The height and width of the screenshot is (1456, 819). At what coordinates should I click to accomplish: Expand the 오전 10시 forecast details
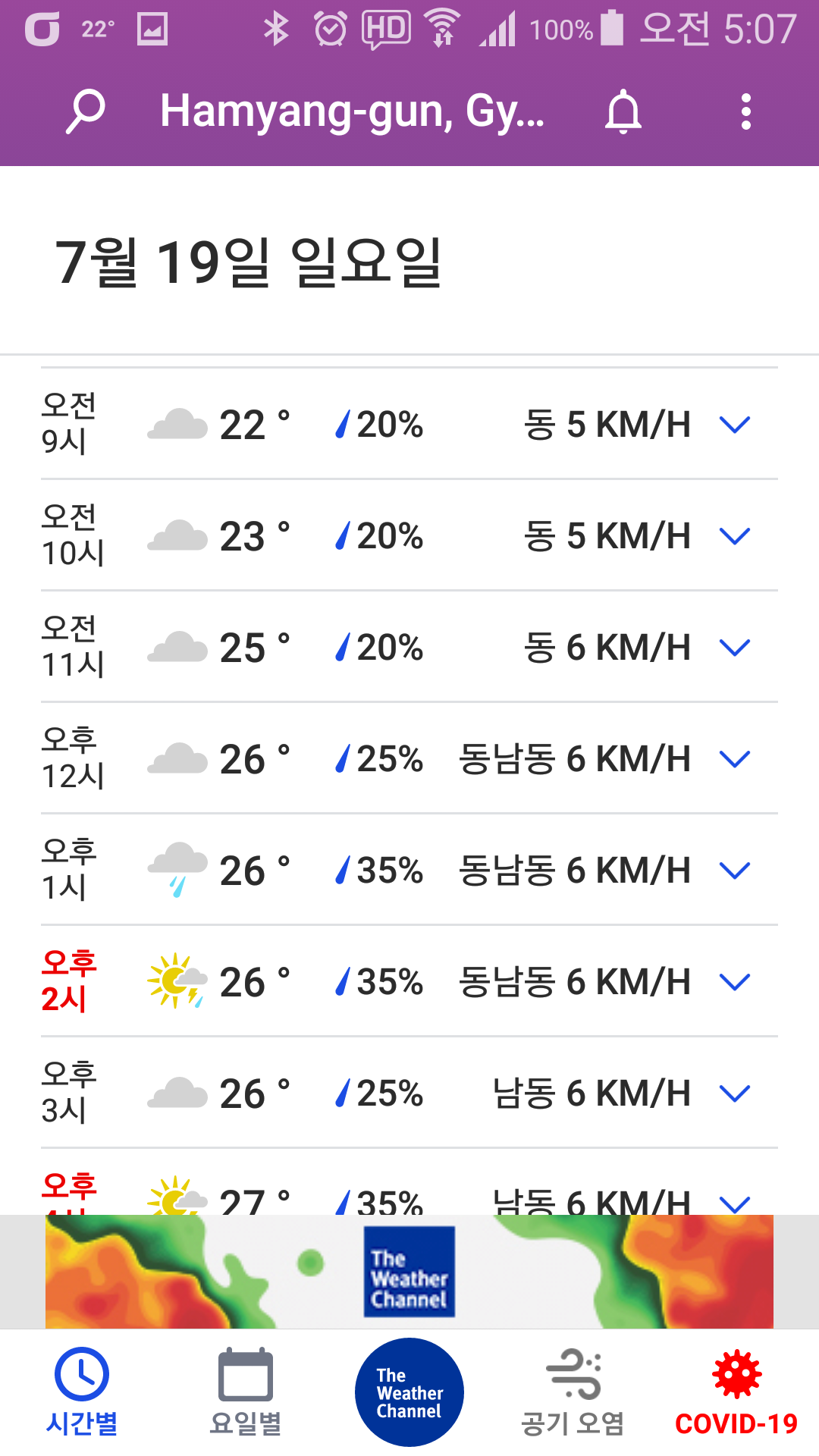click(409, 535)
